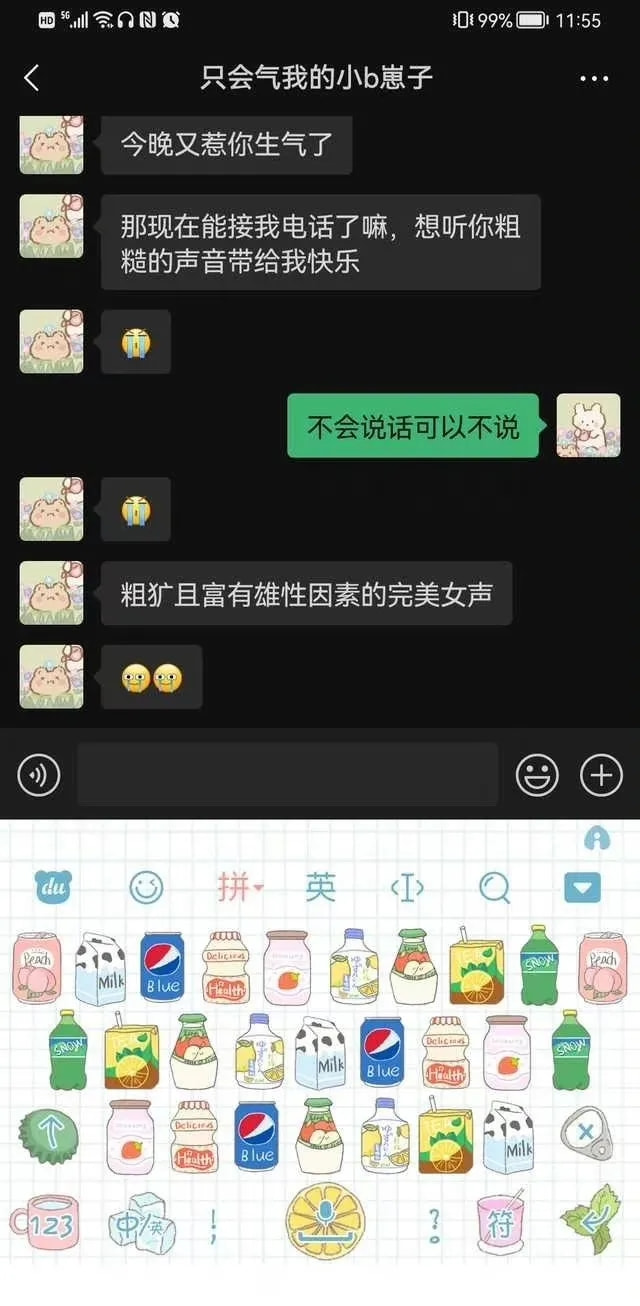Hit the backspace delete key

[x=585, y=1135]
